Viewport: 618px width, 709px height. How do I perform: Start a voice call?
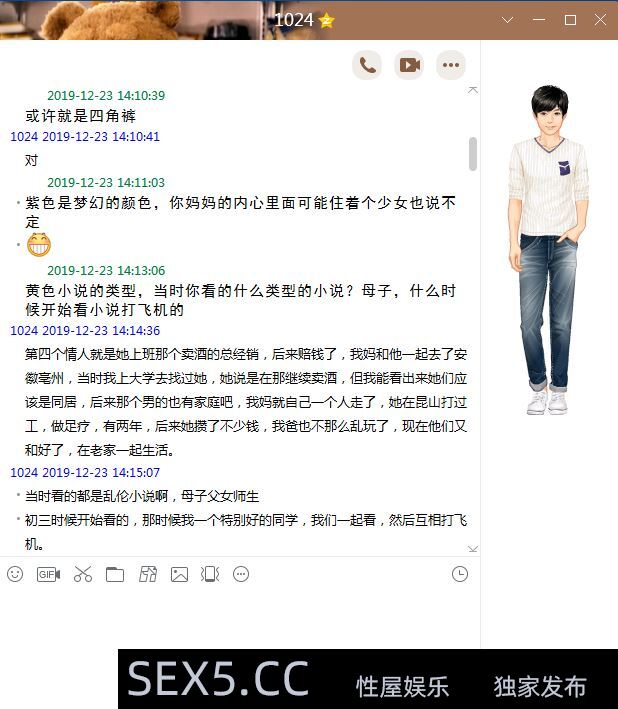point(367,65)
